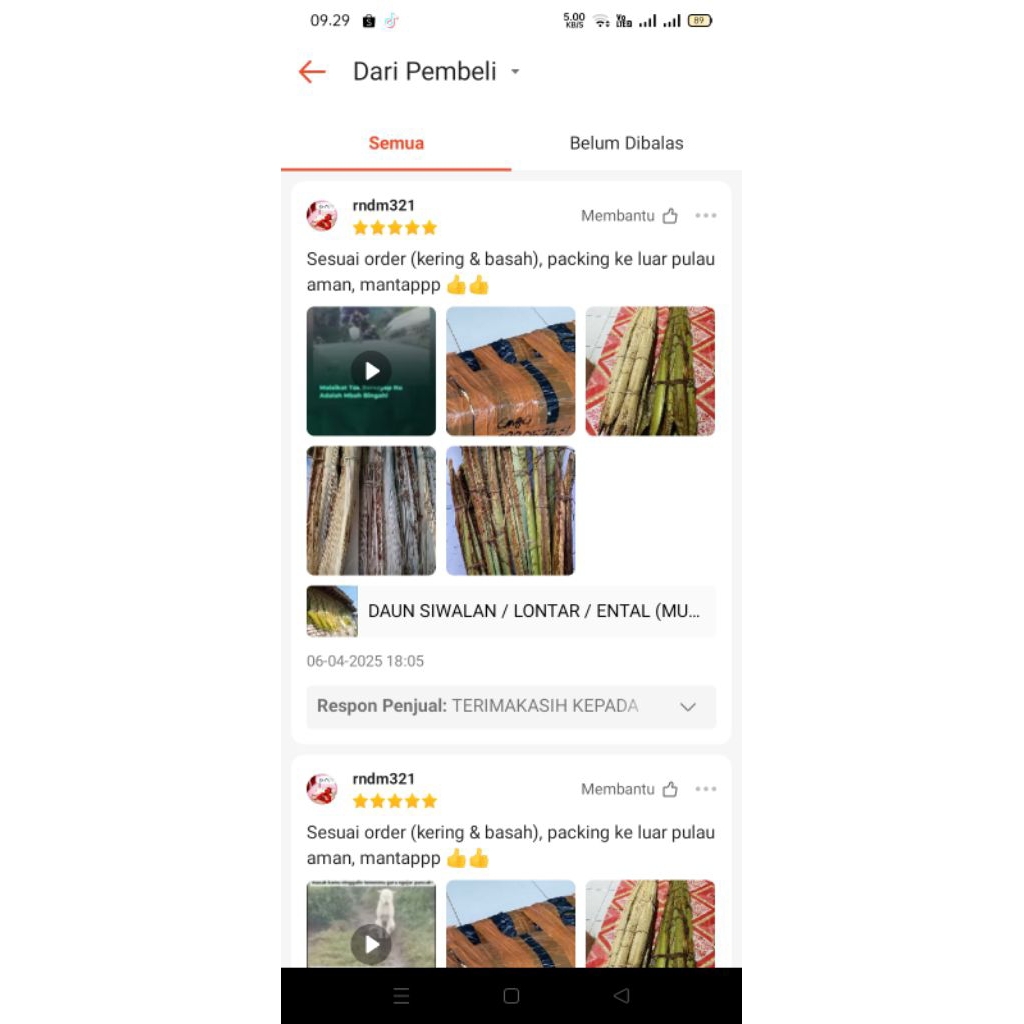1024x1024 pixels.
Task: Open the dried leaf strips photo
Action: 371,510
